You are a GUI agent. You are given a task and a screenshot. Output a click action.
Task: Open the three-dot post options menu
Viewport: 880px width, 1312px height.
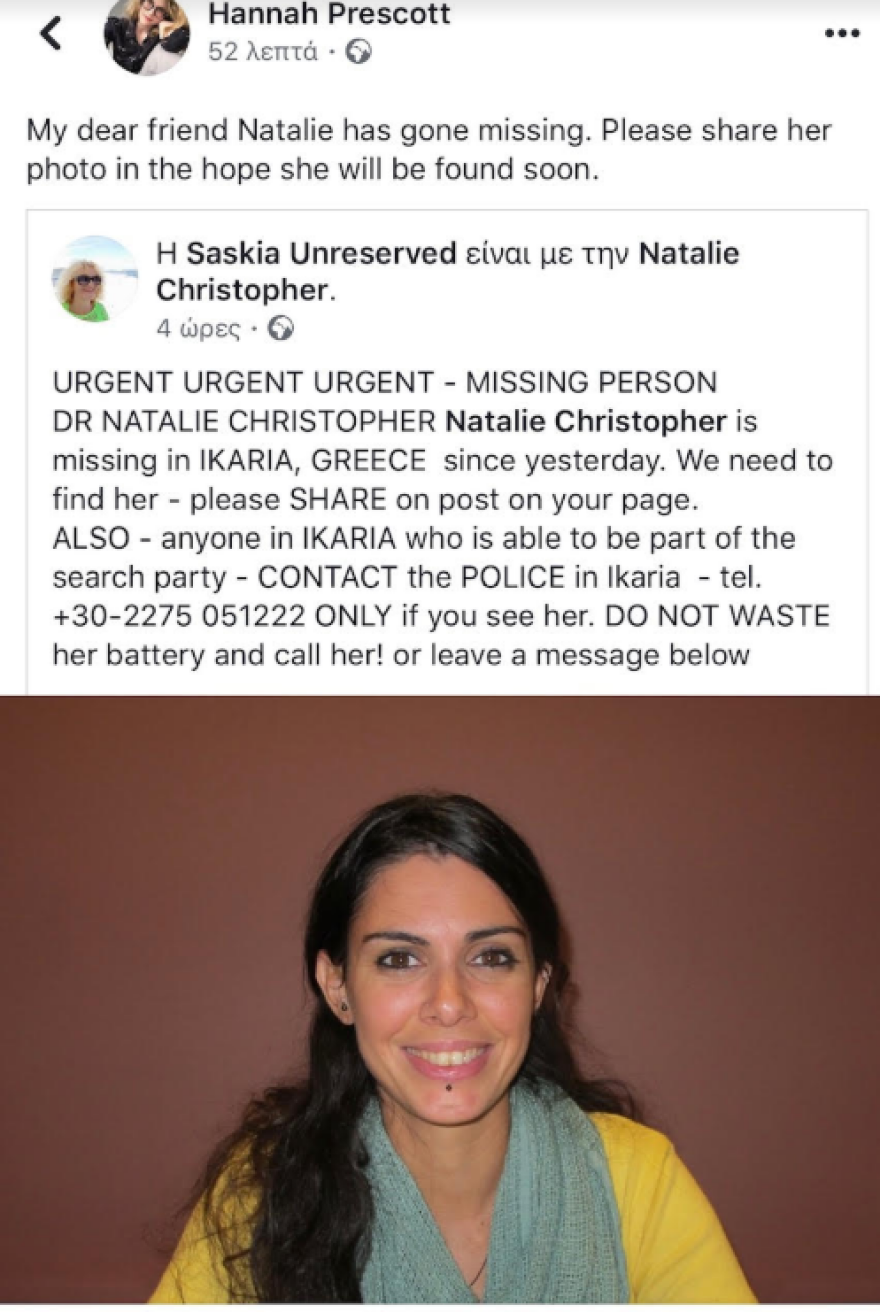[x=842, y=33]
